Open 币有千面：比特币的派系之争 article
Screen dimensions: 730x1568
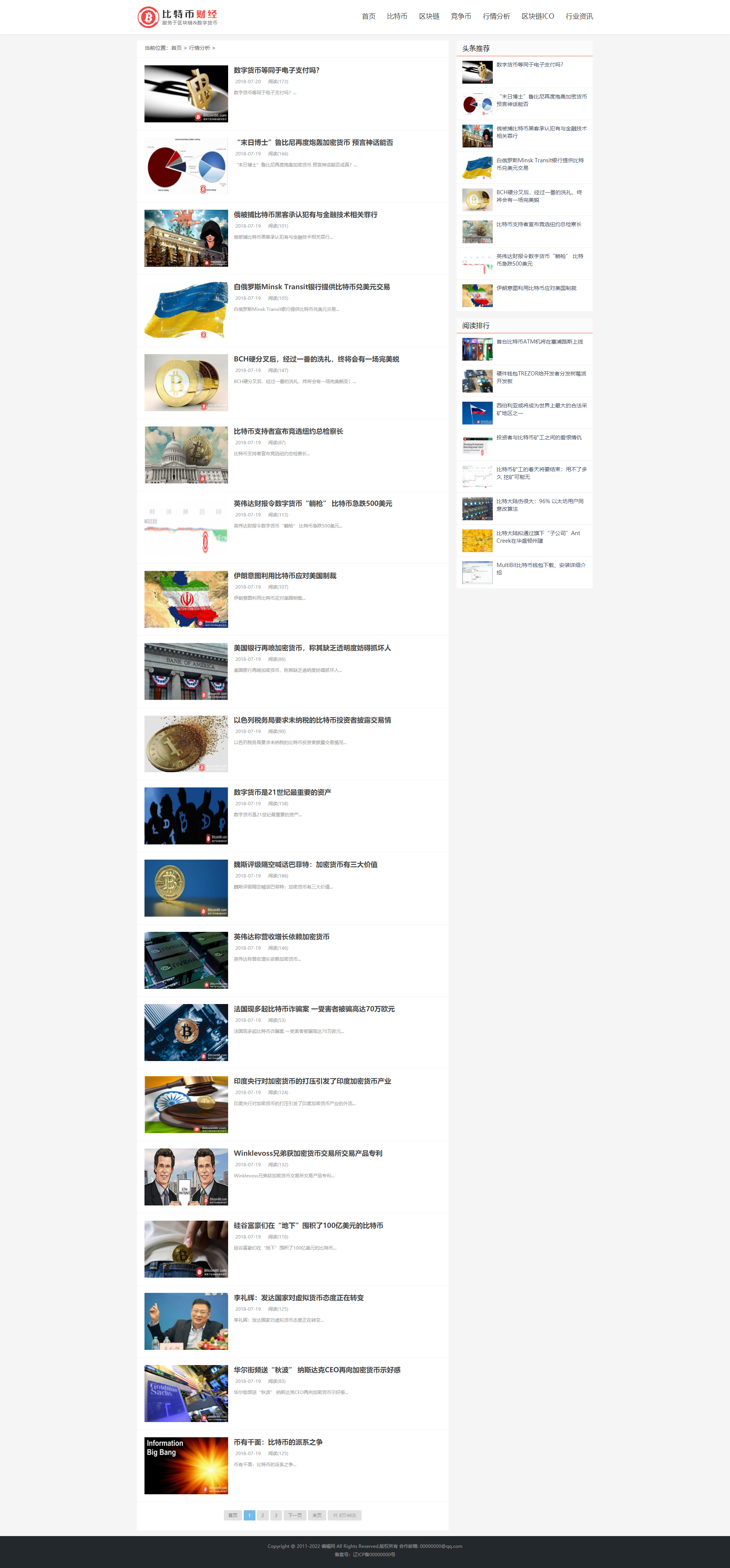[x=278, y=1442]
